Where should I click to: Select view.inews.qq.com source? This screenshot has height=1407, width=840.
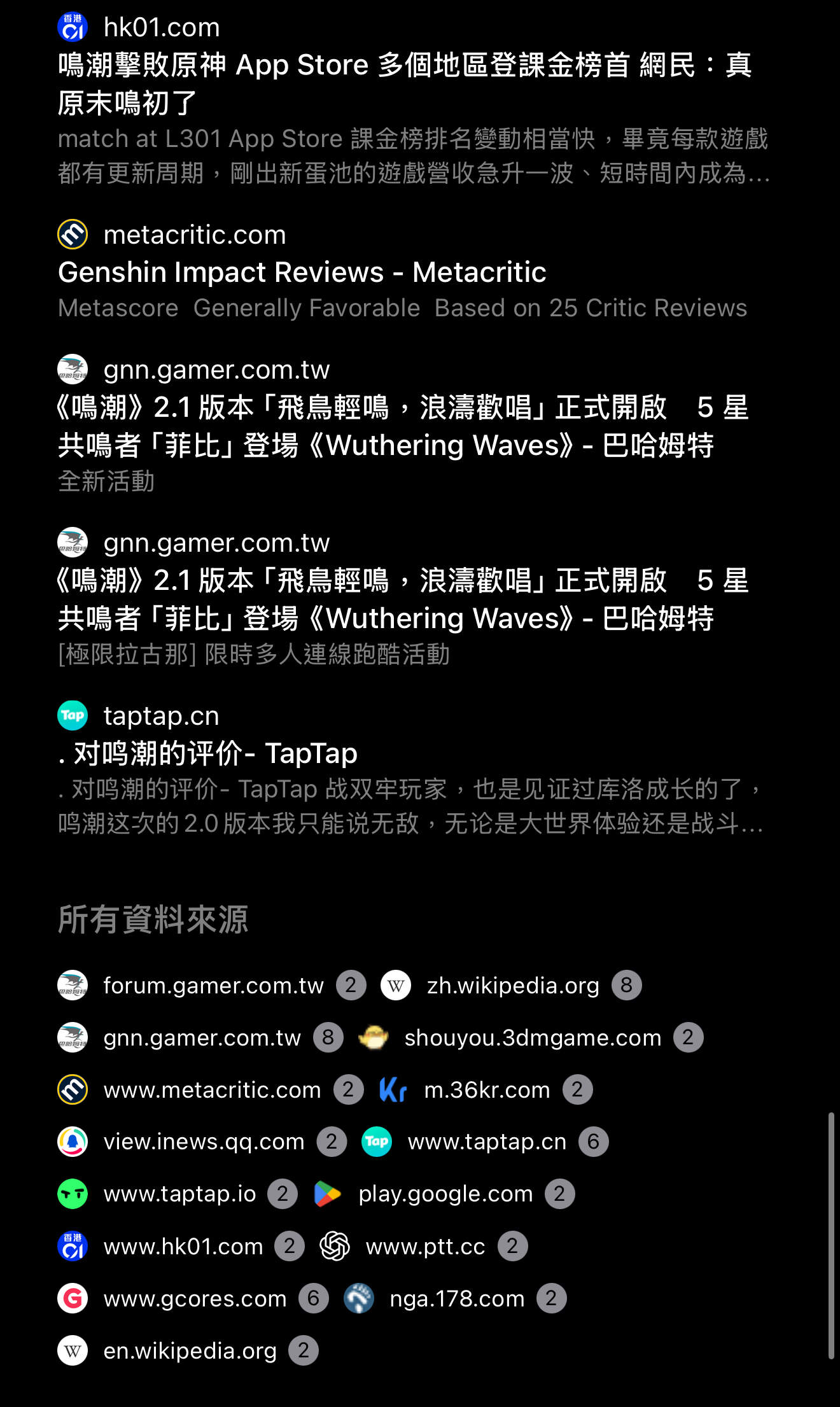(203, 1142)
